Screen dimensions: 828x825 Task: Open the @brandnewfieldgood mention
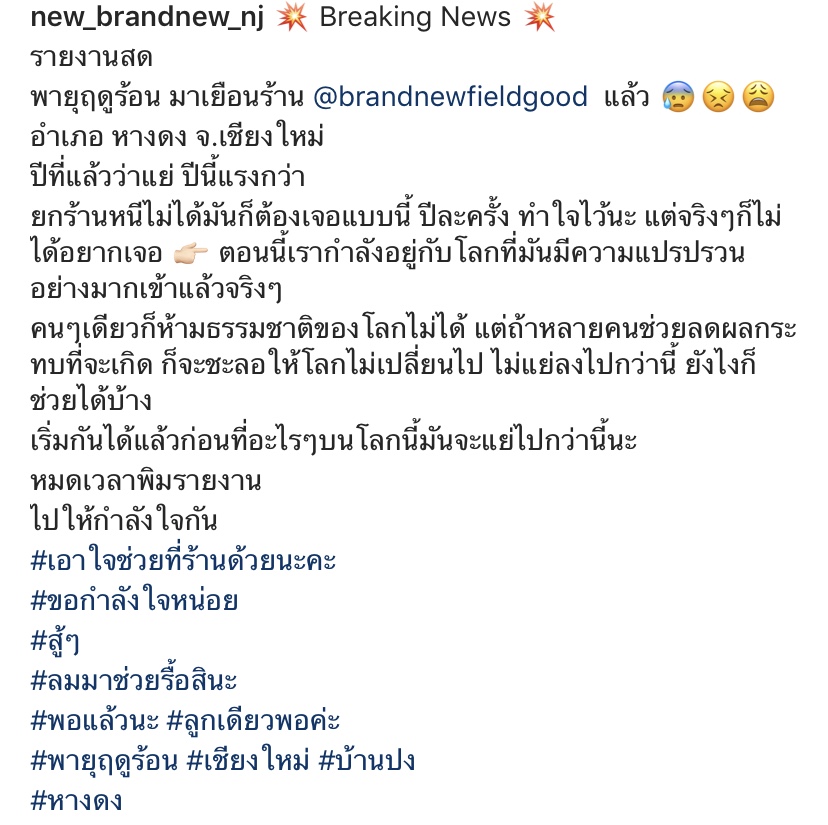(449, 99)
